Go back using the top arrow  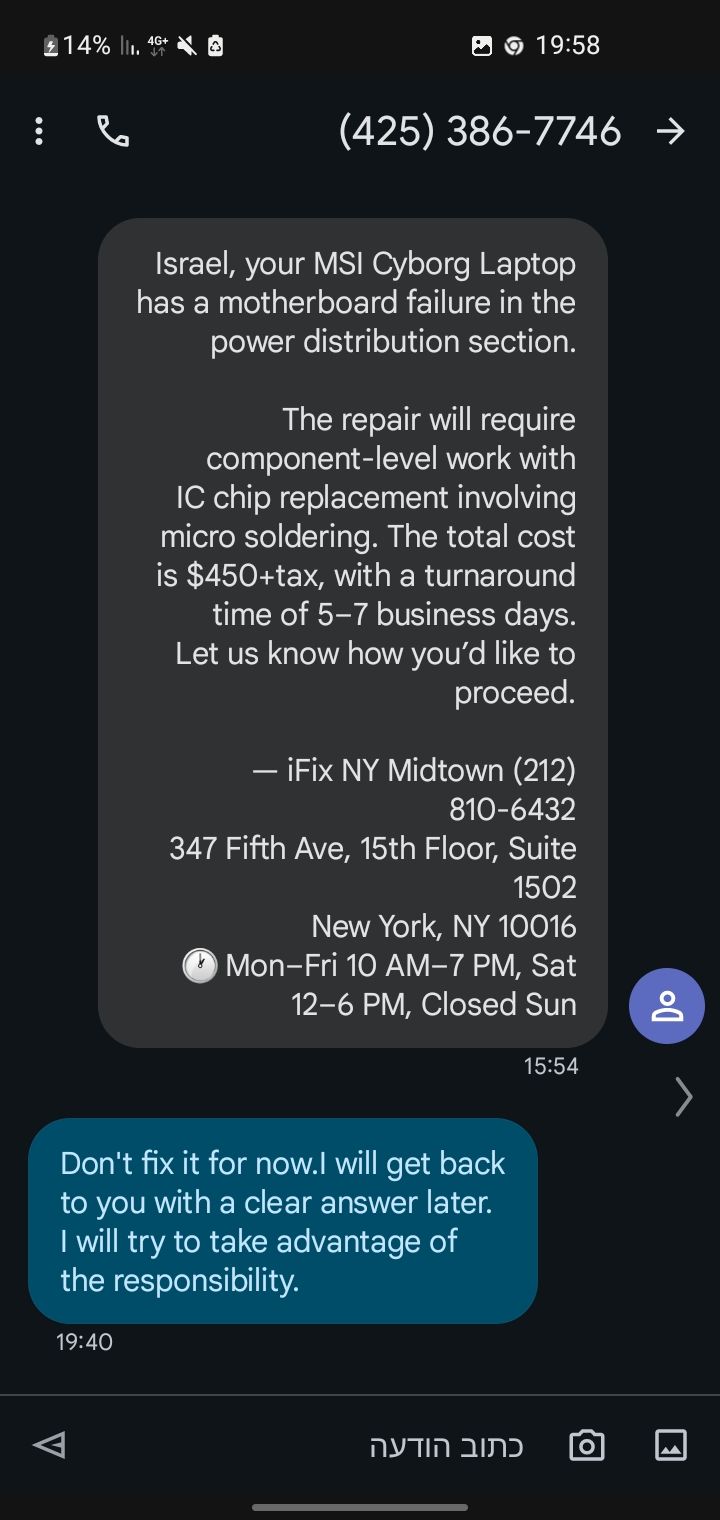coord(670,131)
